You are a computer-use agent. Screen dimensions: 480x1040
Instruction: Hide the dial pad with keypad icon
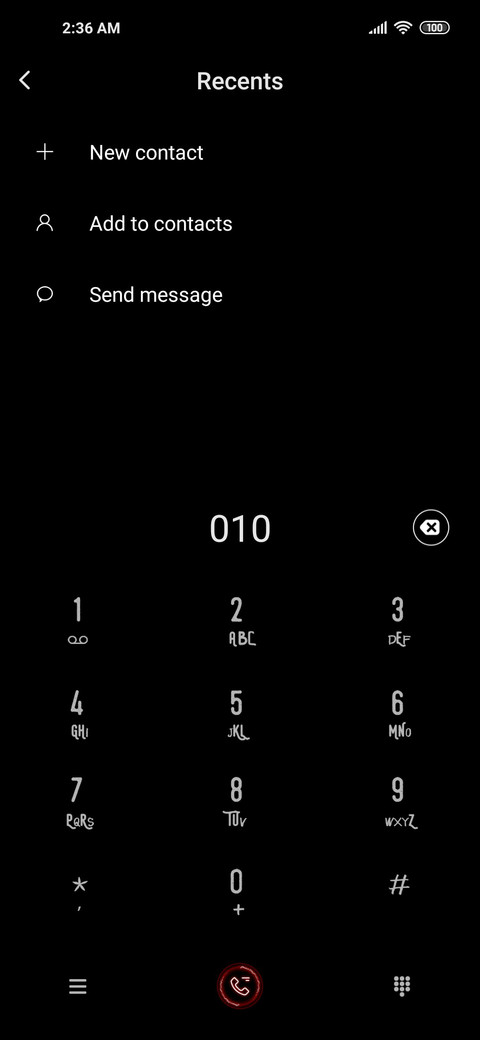click(402, 986)
